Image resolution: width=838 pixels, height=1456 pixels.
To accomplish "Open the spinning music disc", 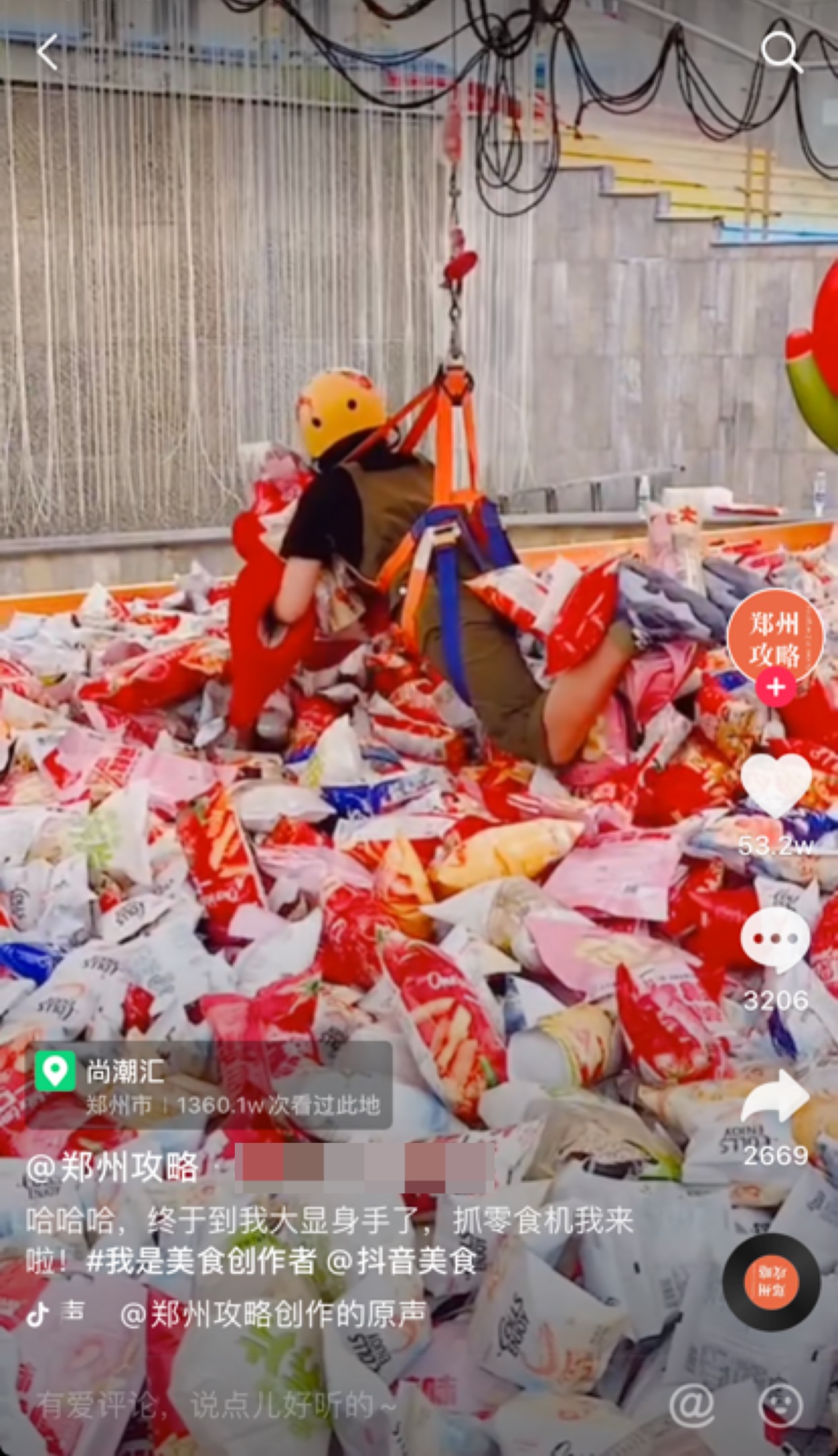I will click(771, 1281).
